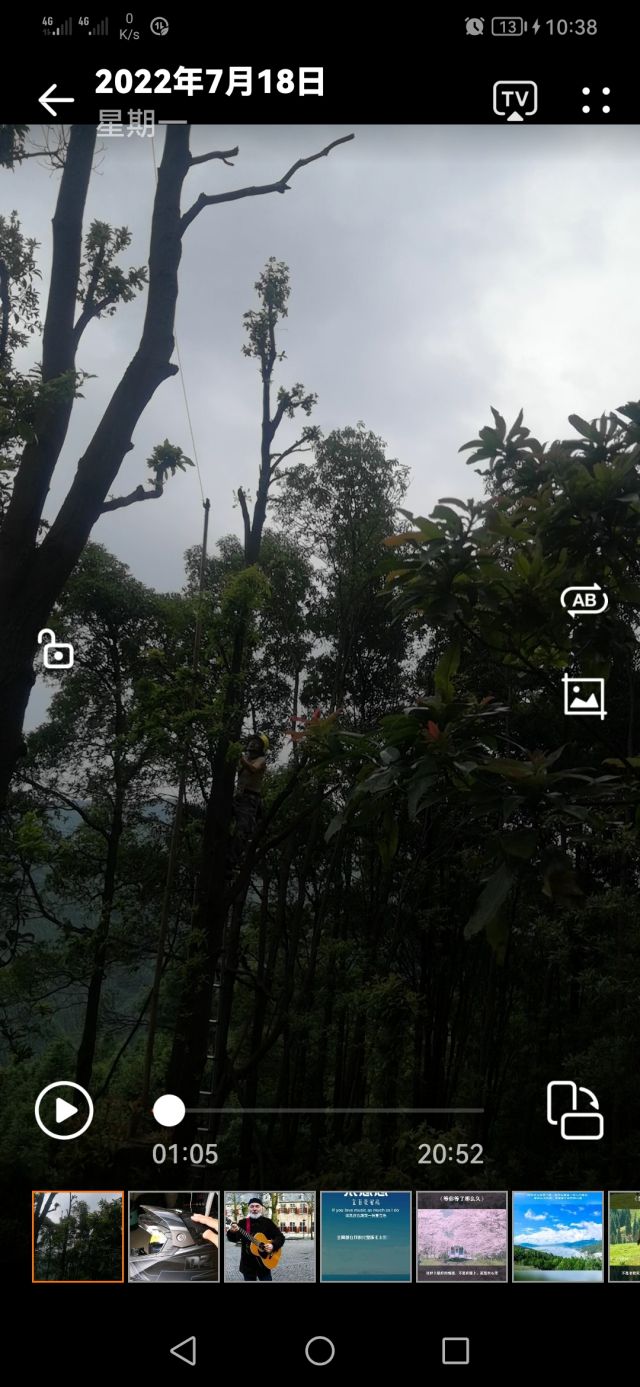Go to the system home screen
The image size is (640, 1387).
pos(320,1351)
